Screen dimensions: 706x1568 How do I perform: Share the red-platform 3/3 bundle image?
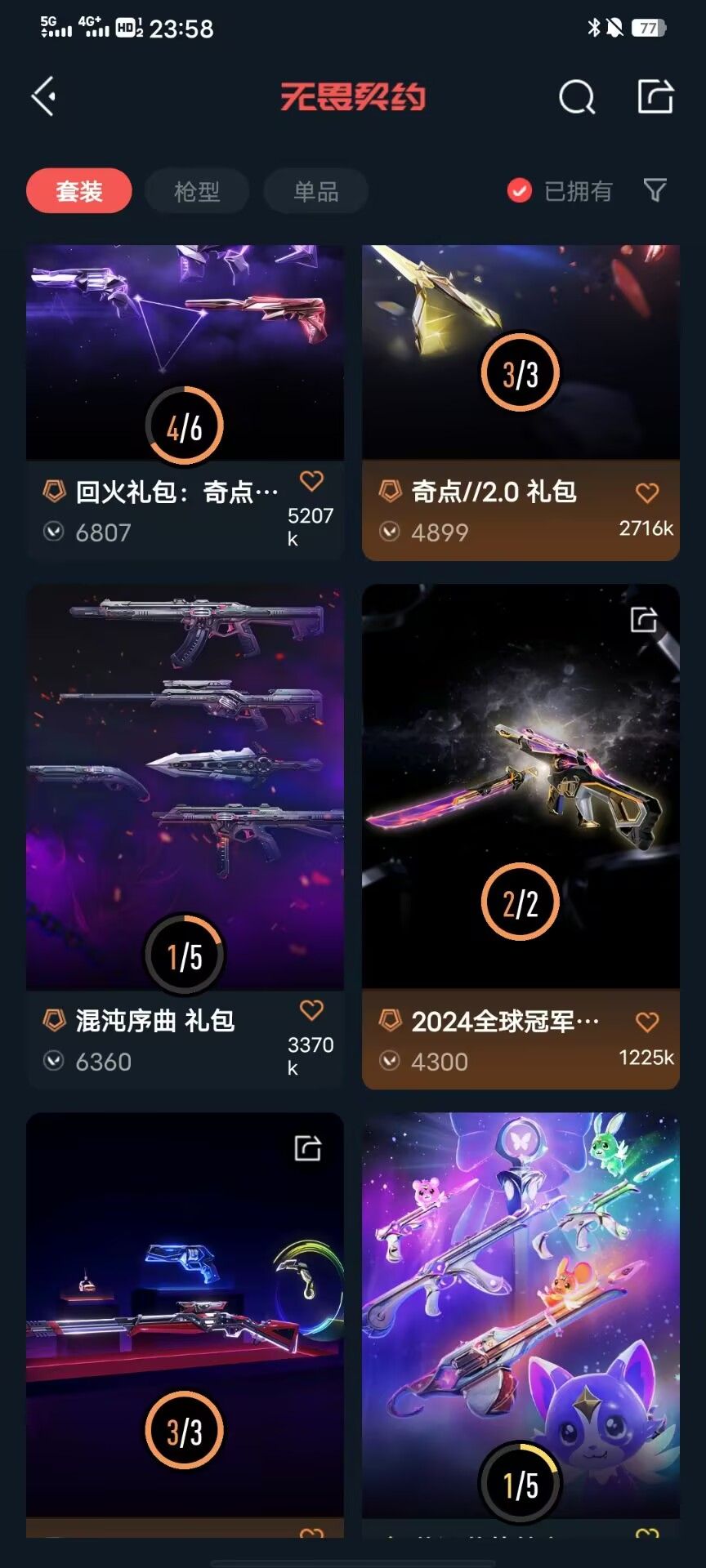click(308, 1148)
